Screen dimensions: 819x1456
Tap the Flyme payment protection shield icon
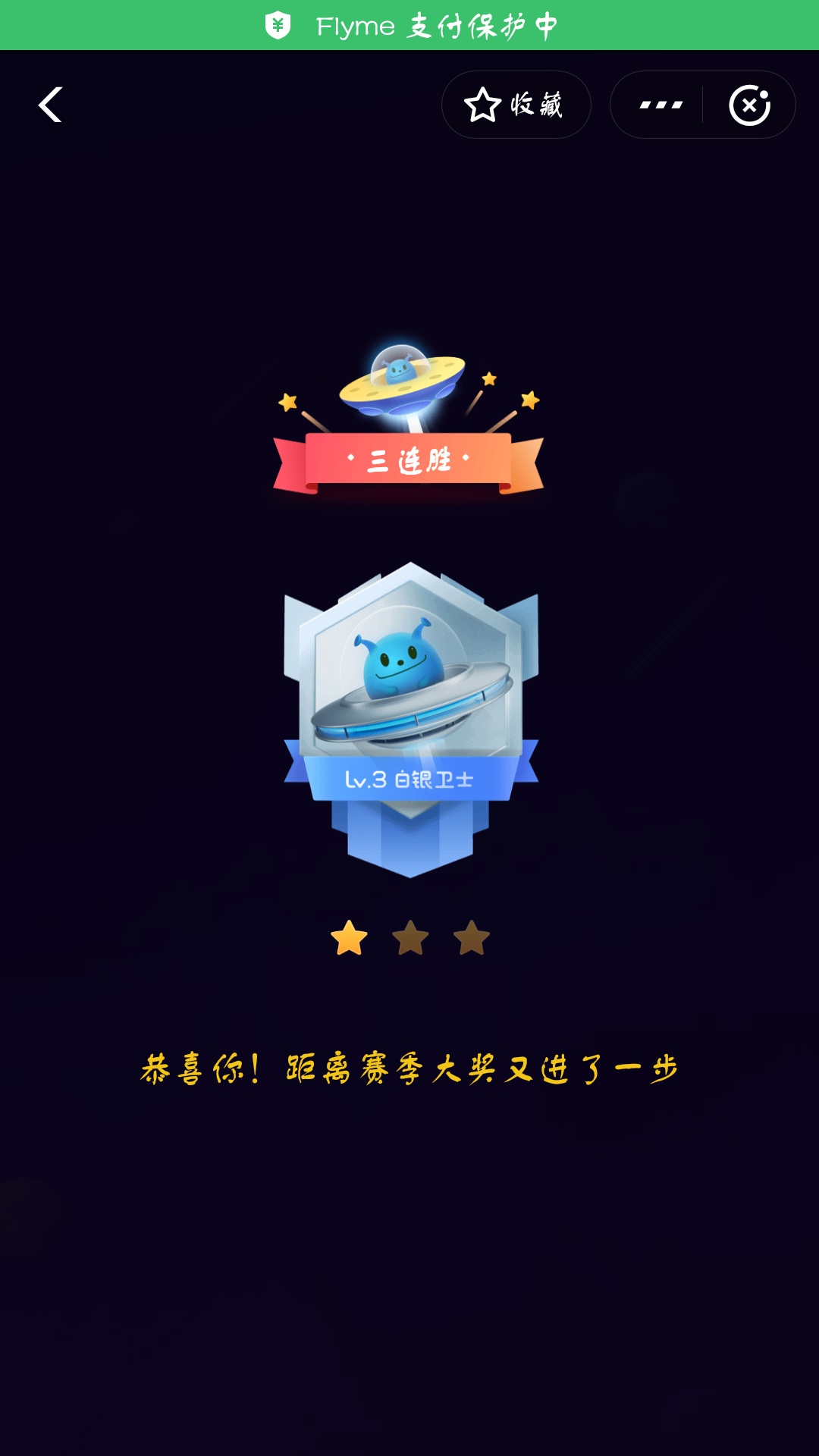click(x=278, y=25)
